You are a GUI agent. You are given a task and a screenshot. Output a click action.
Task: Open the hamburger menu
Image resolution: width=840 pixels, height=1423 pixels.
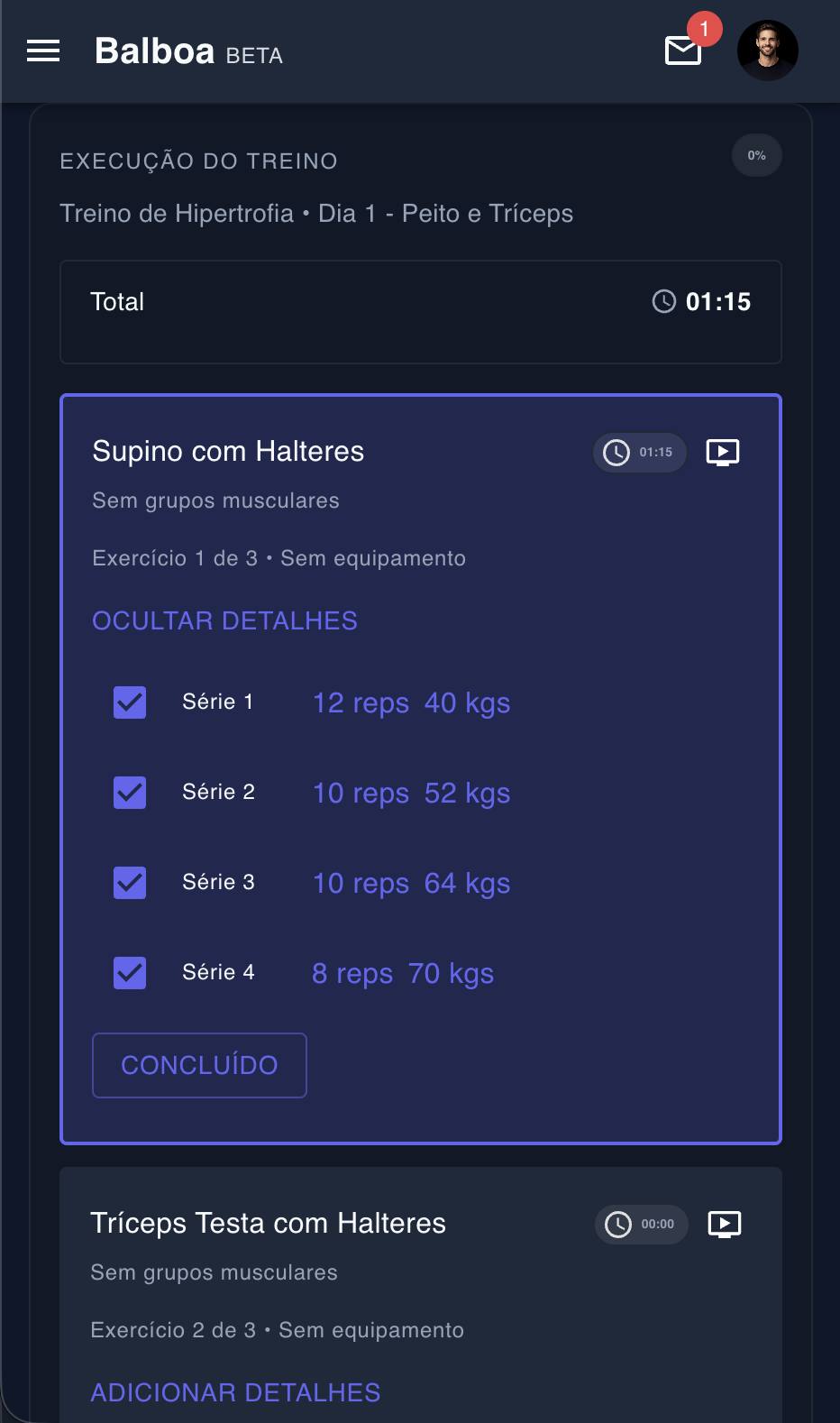click(42, 51)
